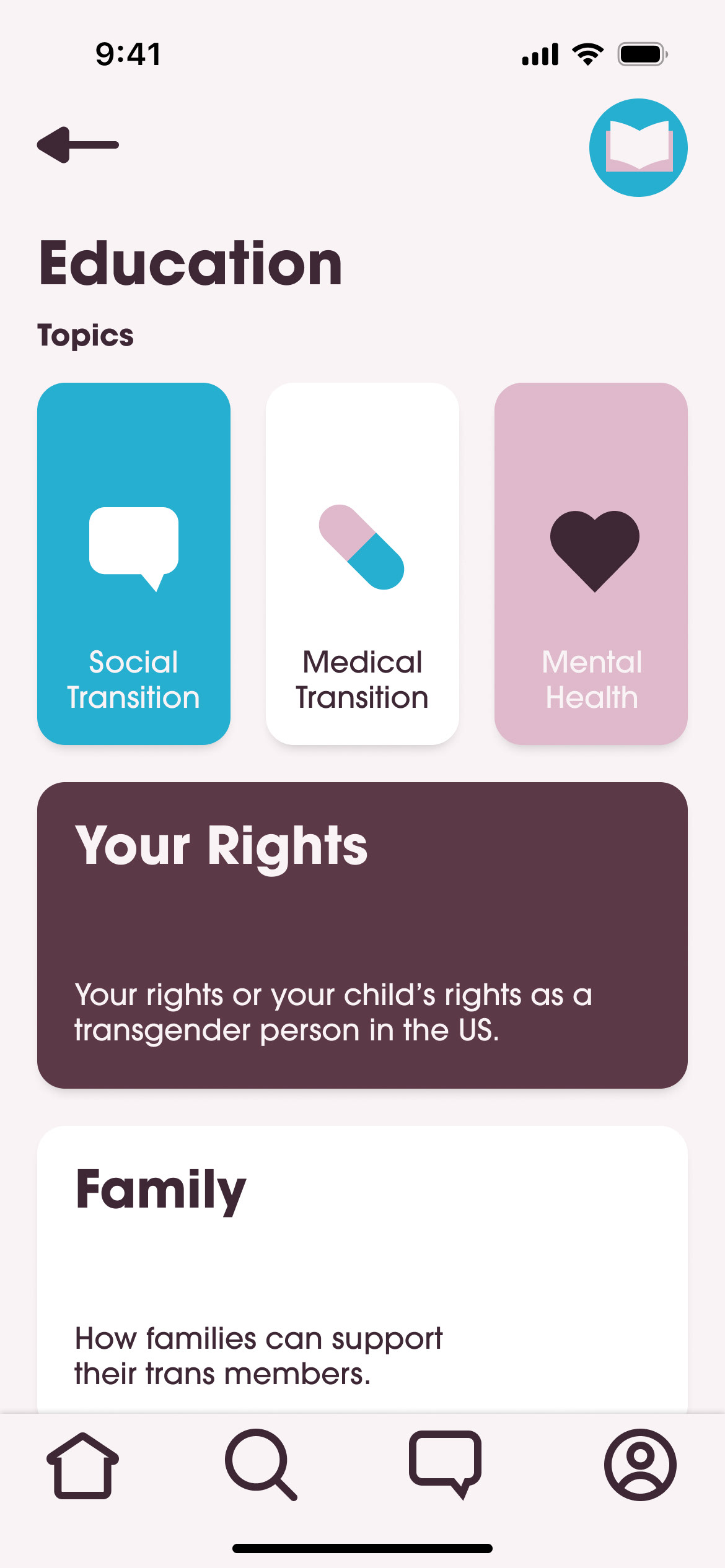Image resolution: width=725 pixels, height=1568 pixels.
Task: Open the Social Transition topic
Action: (134, 564)
